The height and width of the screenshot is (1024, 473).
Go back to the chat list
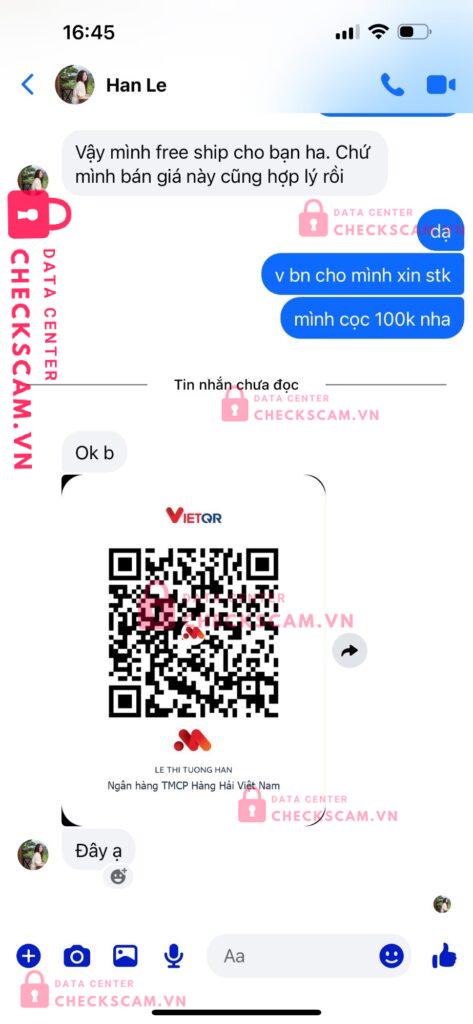[27, 85]
